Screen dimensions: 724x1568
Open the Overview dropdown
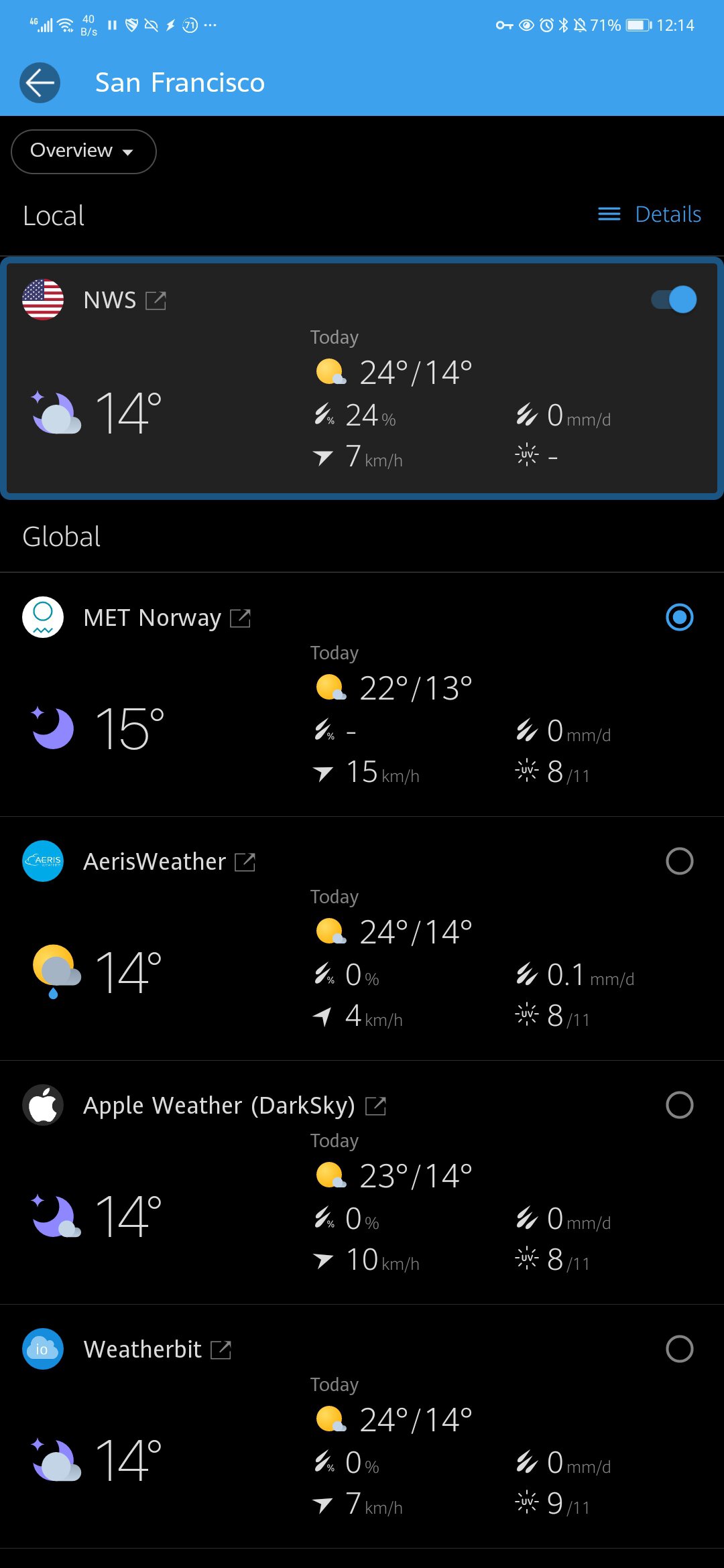(x=83, y=151)
